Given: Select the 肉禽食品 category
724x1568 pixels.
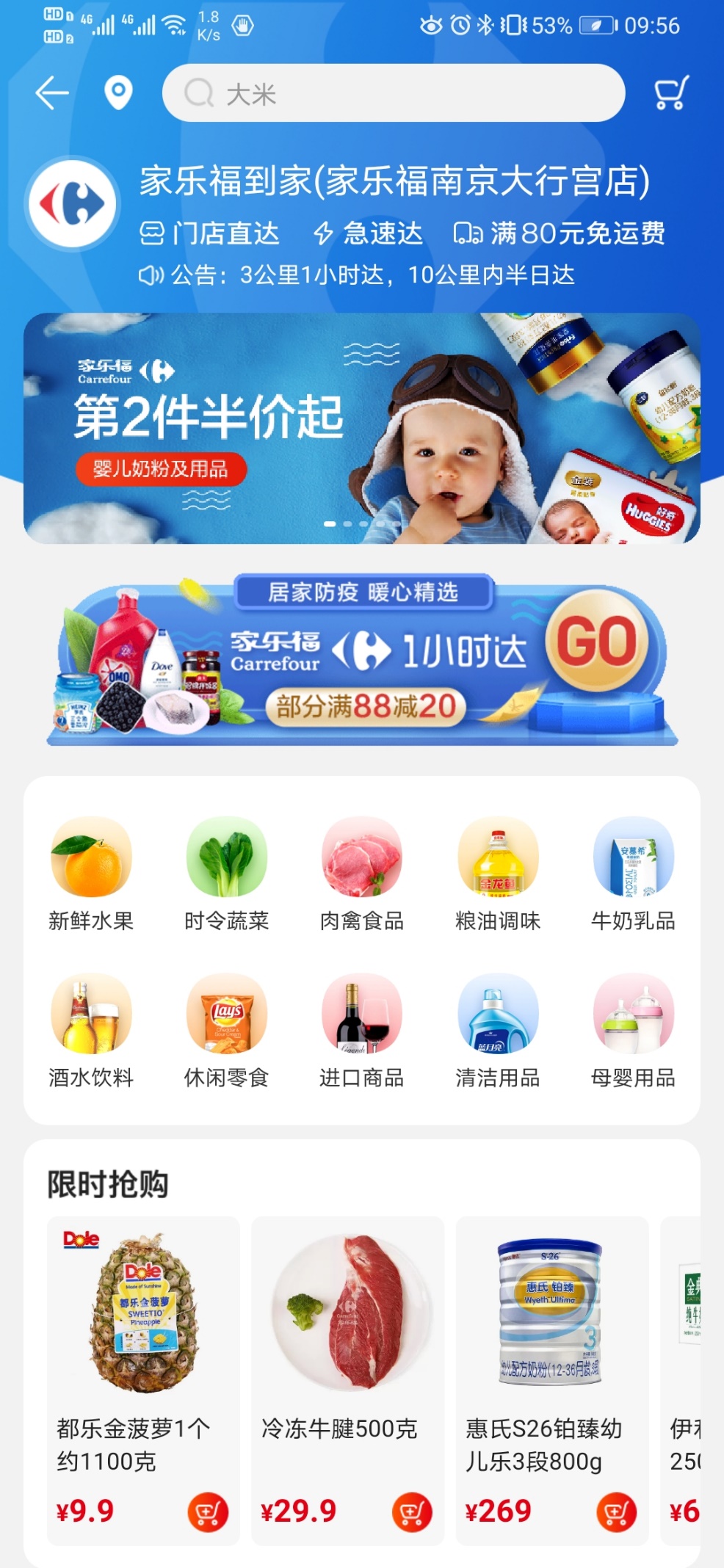Looking at the screenshot, I should point(362,874).
